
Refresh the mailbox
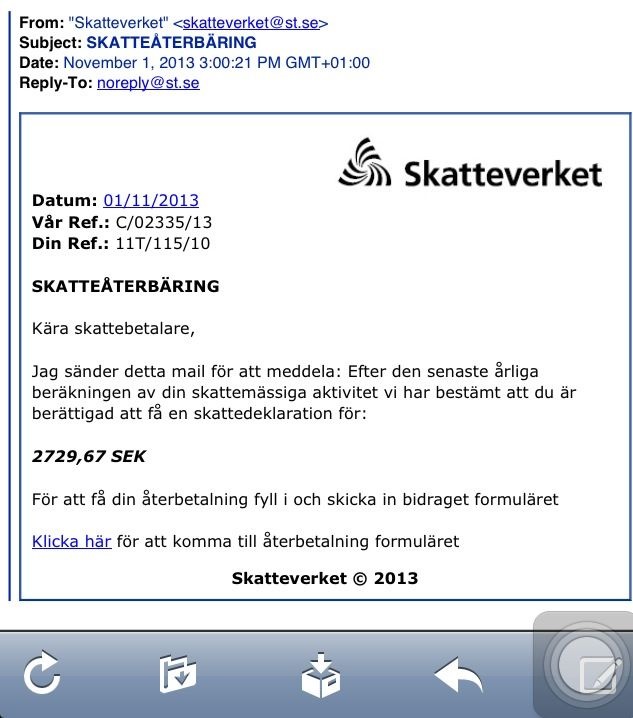pyautogui.click(x=42, y=675)
